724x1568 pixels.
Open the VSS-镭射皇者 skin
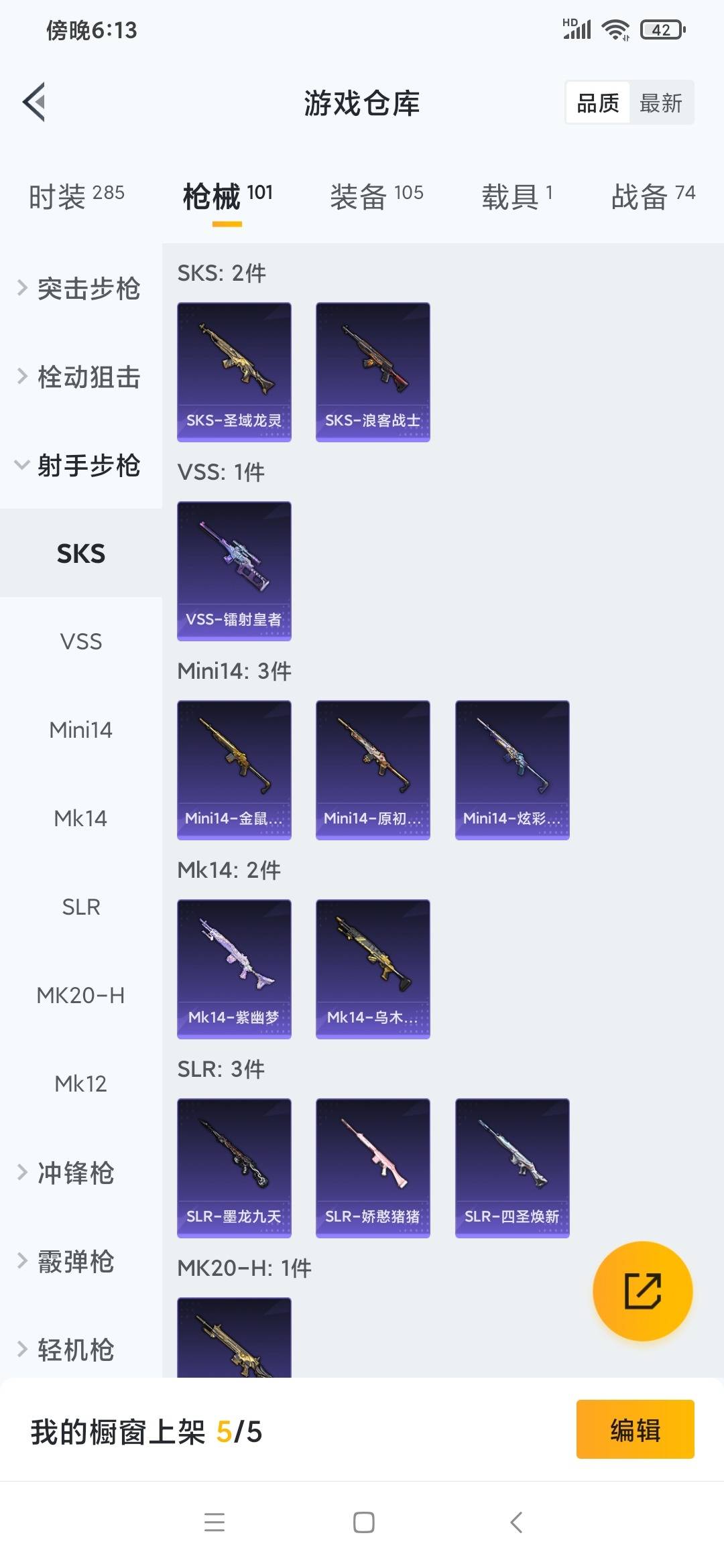click(234, 571)
